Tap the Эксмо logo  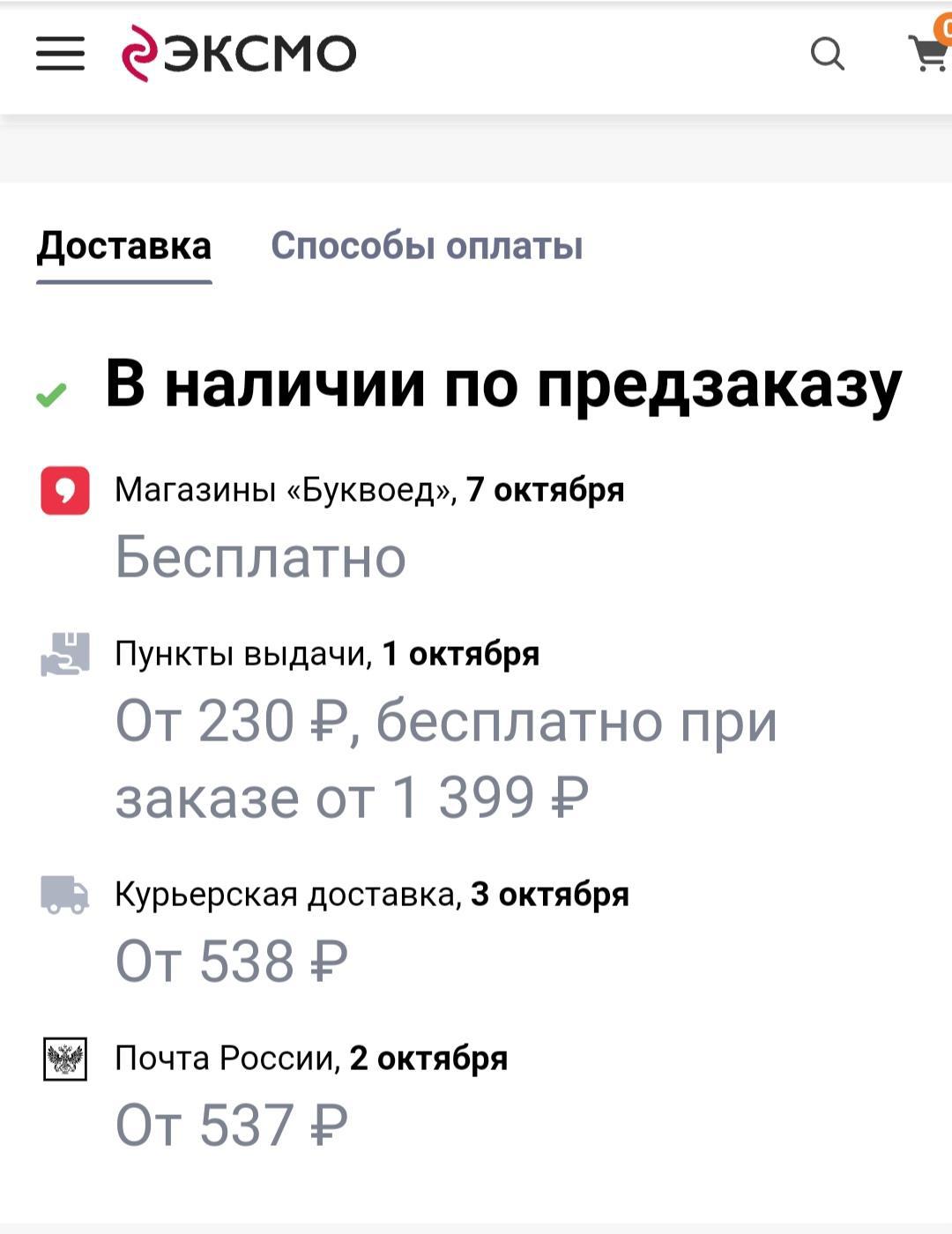click(x=239, y=54)
